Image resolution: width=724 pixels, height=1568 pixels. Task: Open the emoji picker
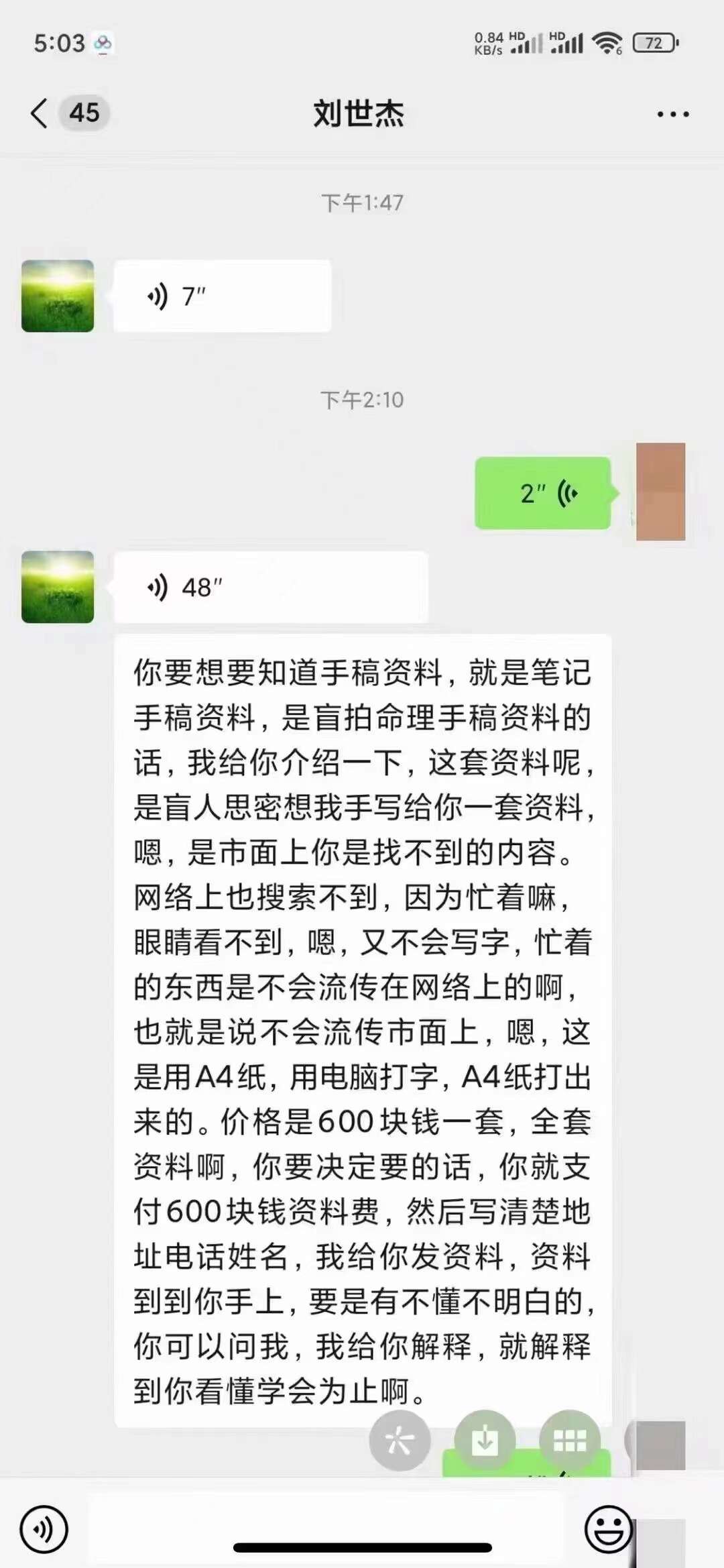click(608, 1529)
